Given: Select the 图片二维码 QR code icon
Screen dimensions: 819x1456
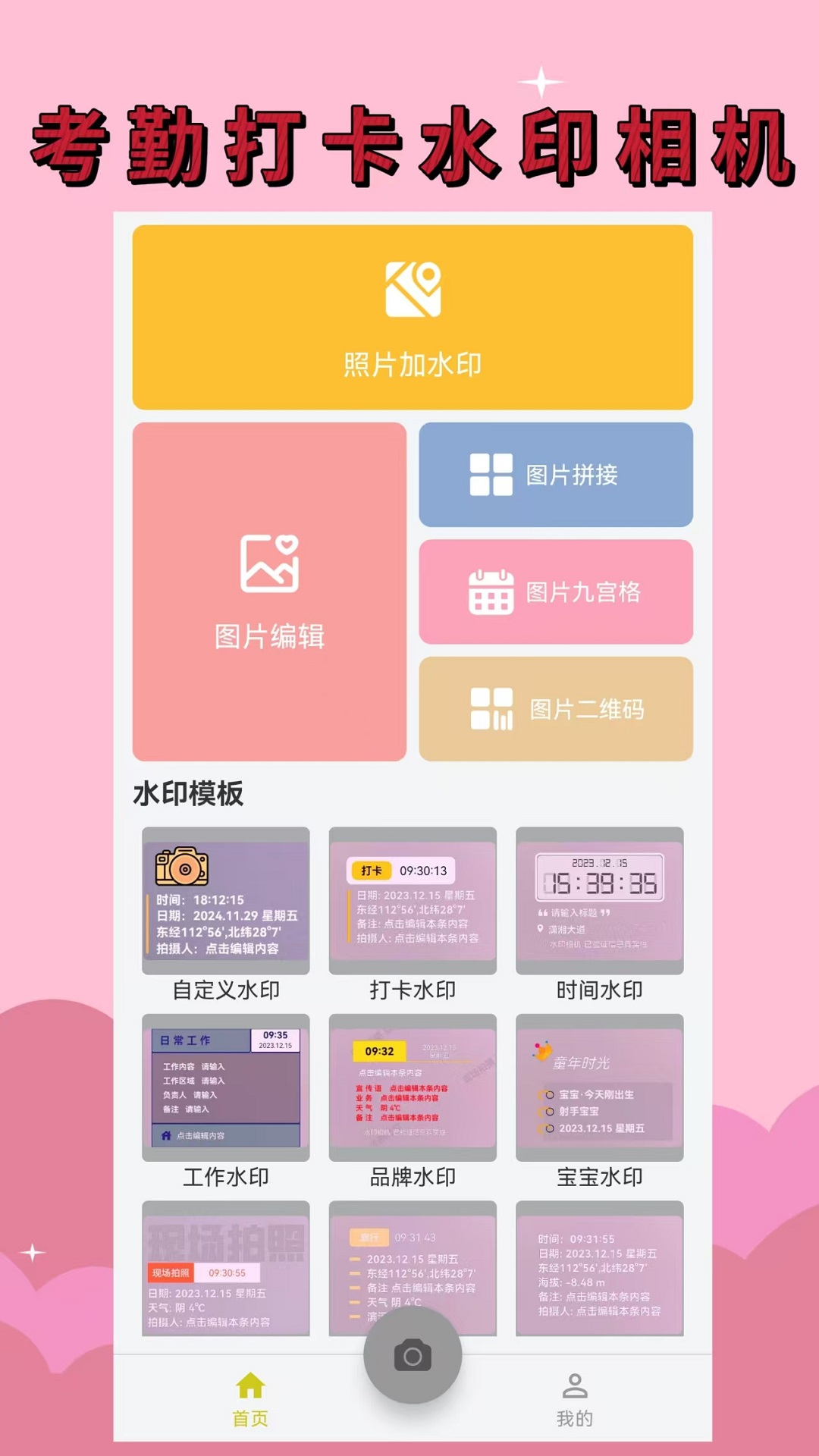Looking at the screenshot, I should (492, 707).
